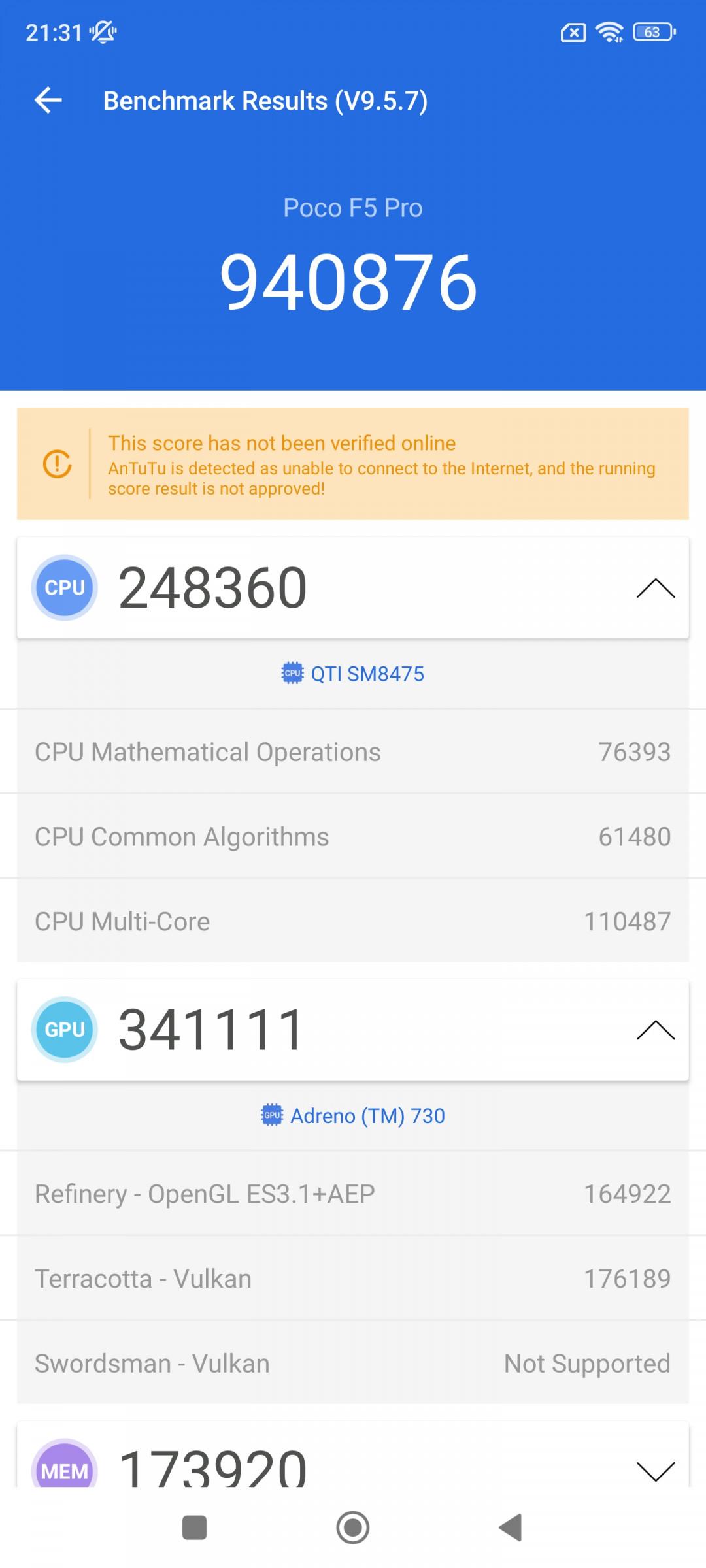Viewport: 706px width, 1568px height.
Task: Open the Adreno (TM) 730 link
Action: [x=353, y=1116]
